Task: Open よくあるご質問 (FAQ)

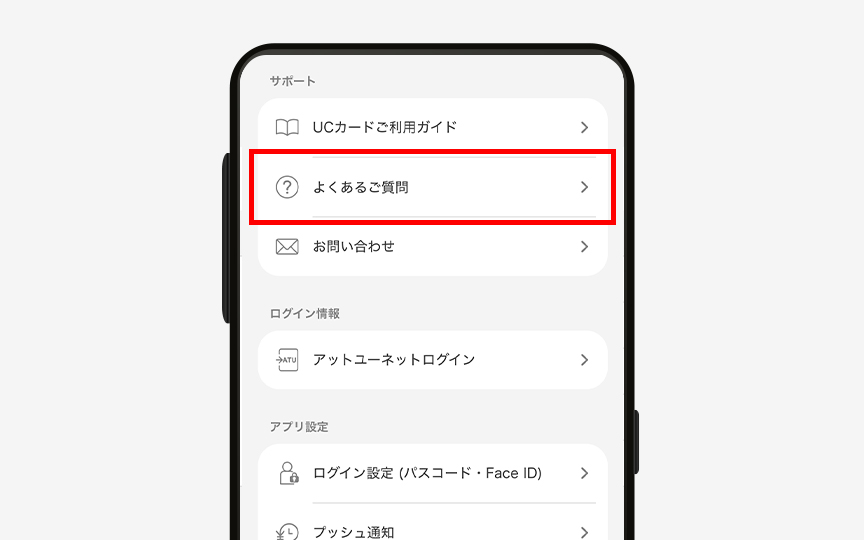Action: [432, 187]
